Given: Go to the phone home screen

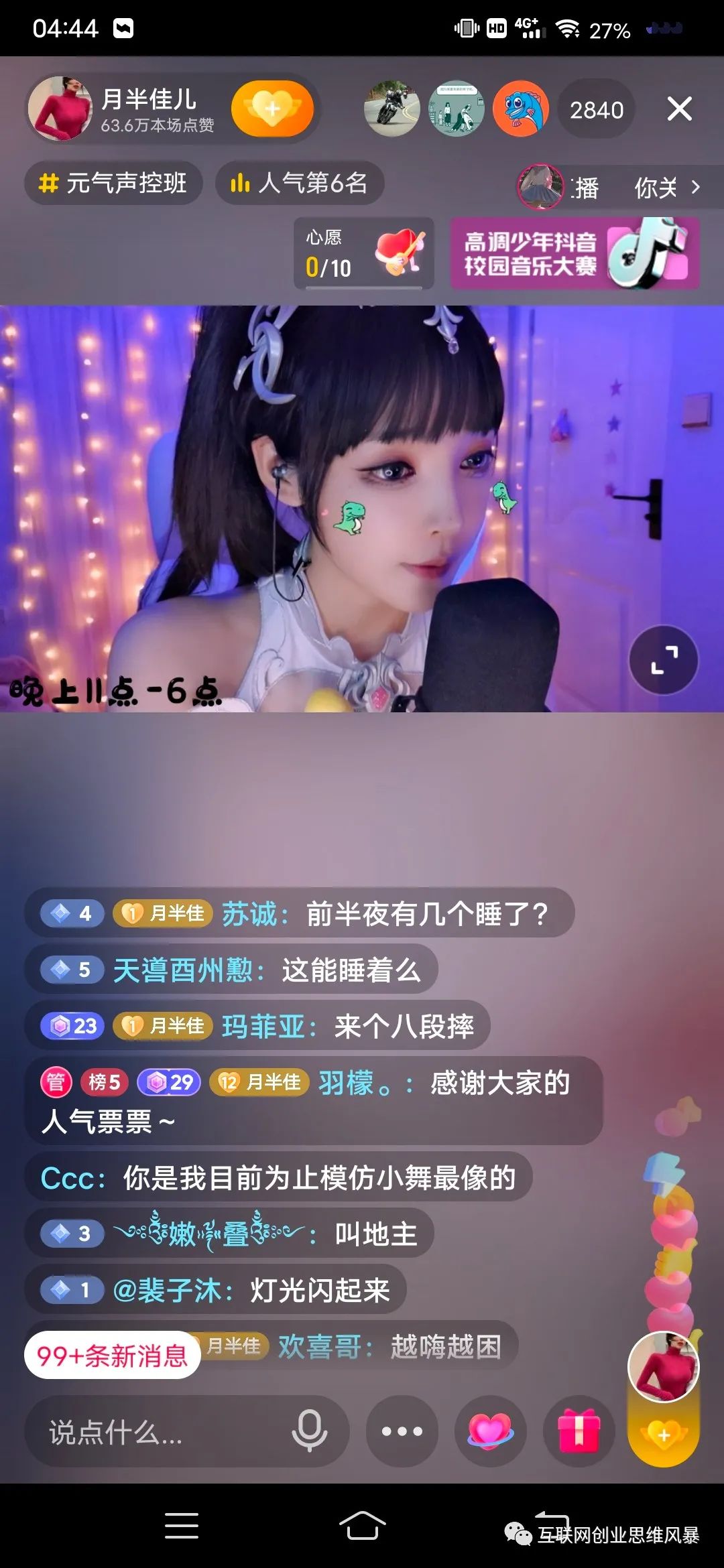Looking at the screenshot, I should click(x=362, y=1526).
